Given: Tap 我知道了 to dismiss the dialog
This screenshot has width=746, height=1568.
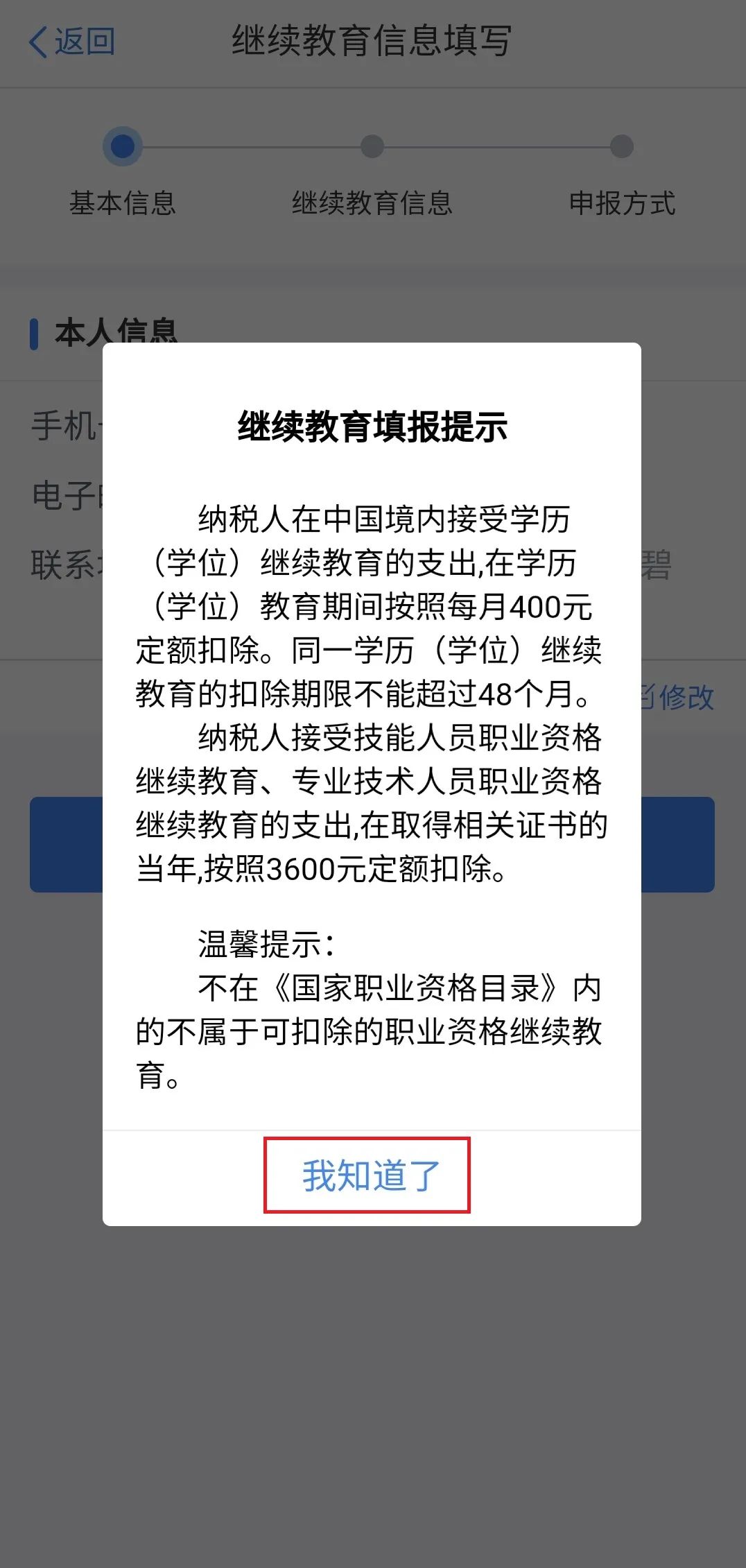Looking at the screenshot, I should tap(371, 1175).
